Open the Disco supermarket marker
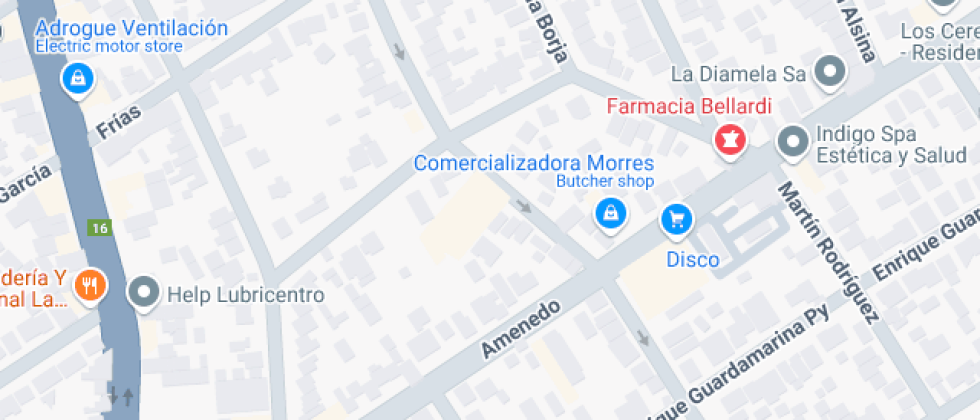 (677, 219)
